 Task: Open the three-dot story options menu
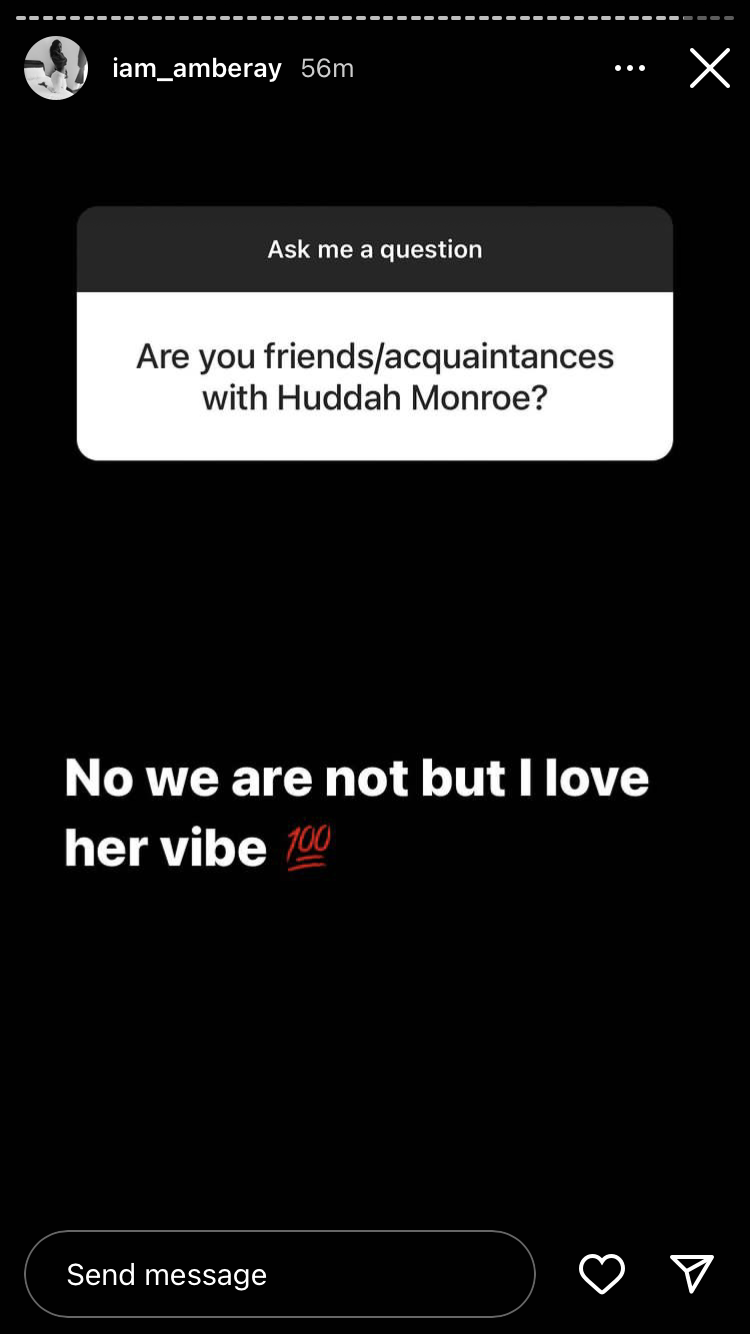click(630, 68)
